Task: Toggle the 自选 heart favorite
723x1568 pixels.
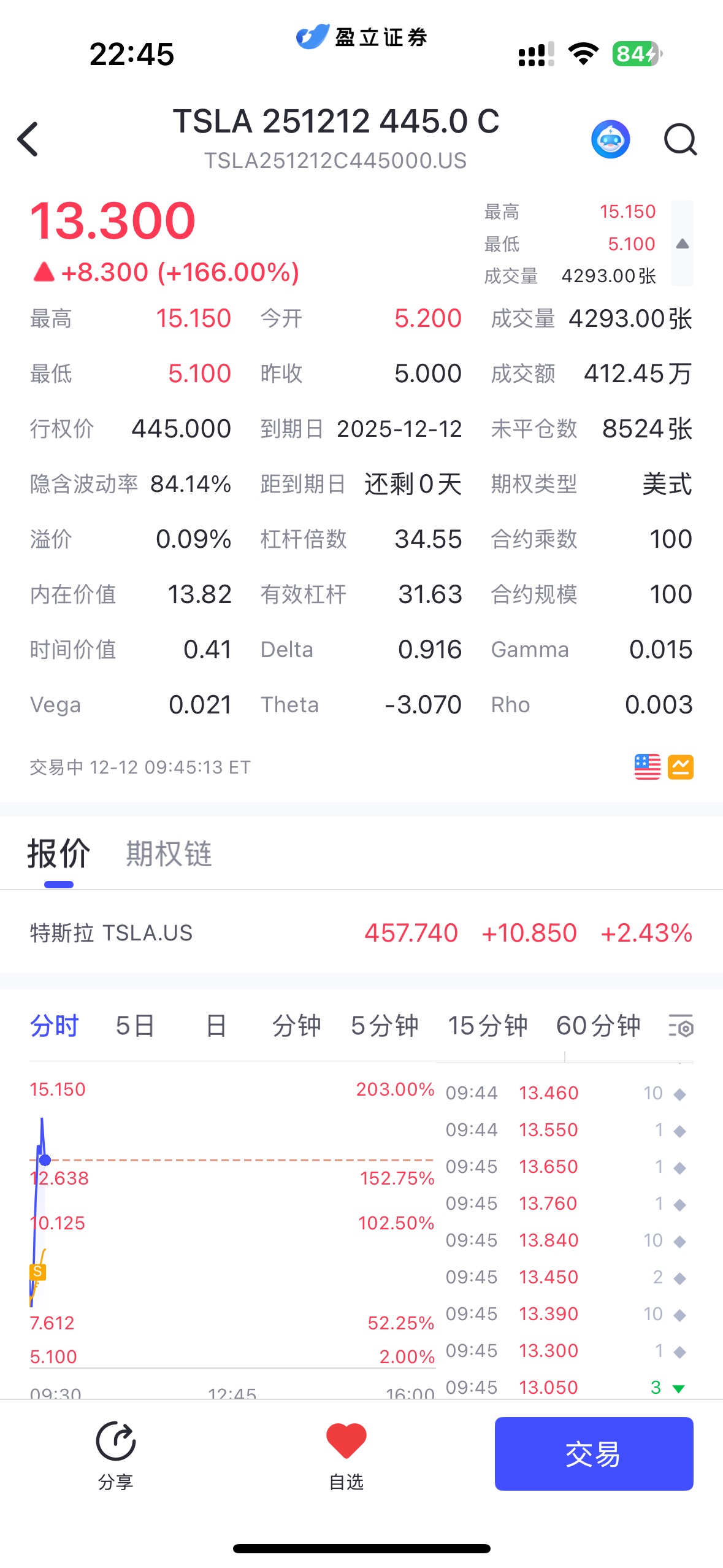Action: click(346, 1453)
